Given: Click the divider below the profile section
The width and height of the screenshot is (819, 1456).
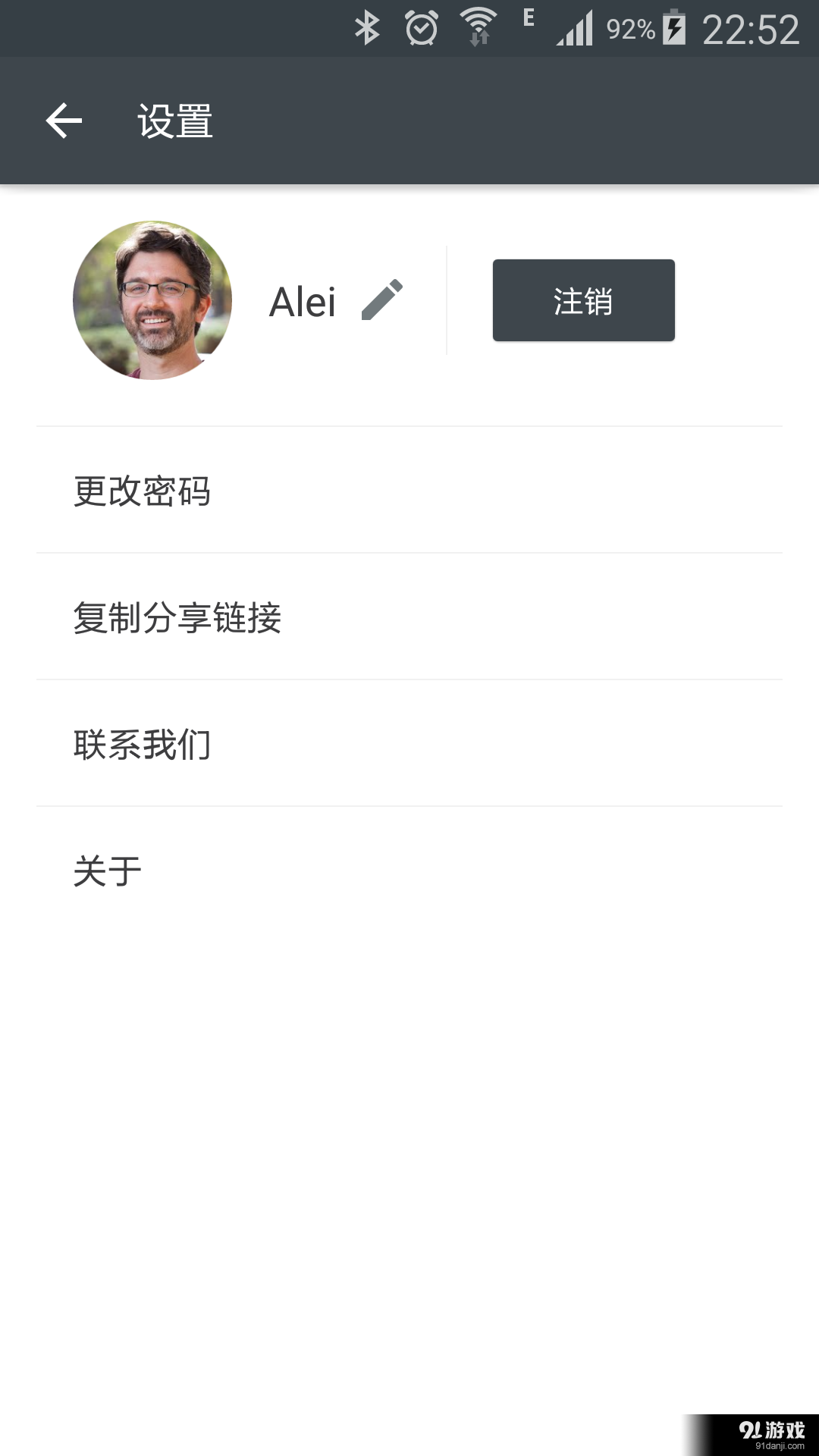Looking at the screenshot, I should pyautogui.click(x=409, y=425).
